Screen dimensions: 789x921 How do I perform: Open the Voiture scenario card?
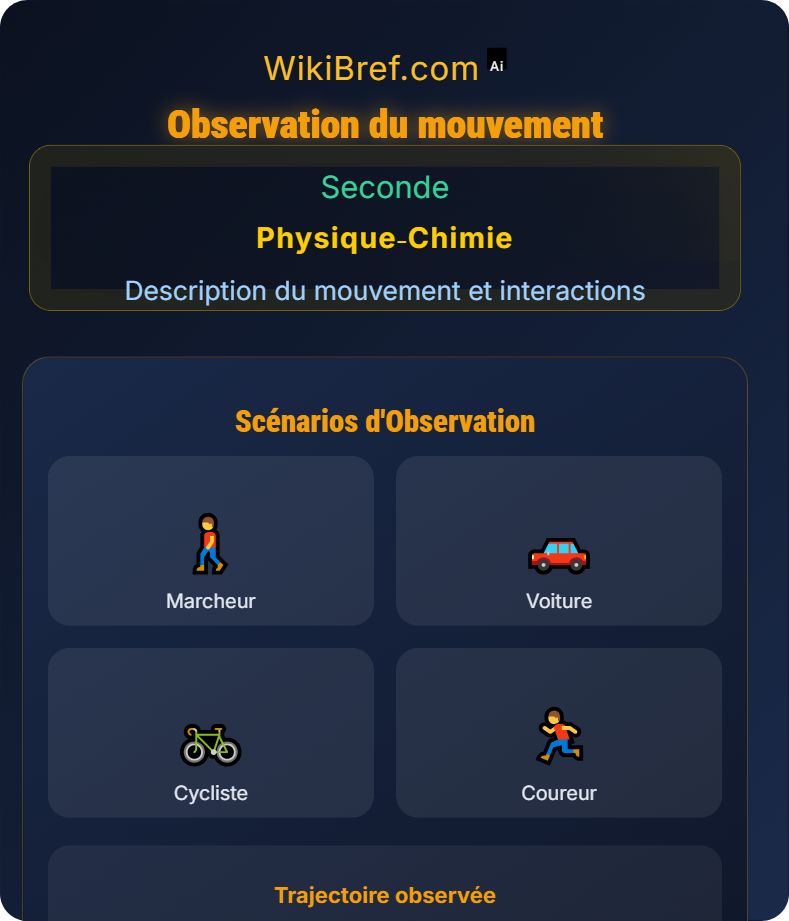point(559,541)
